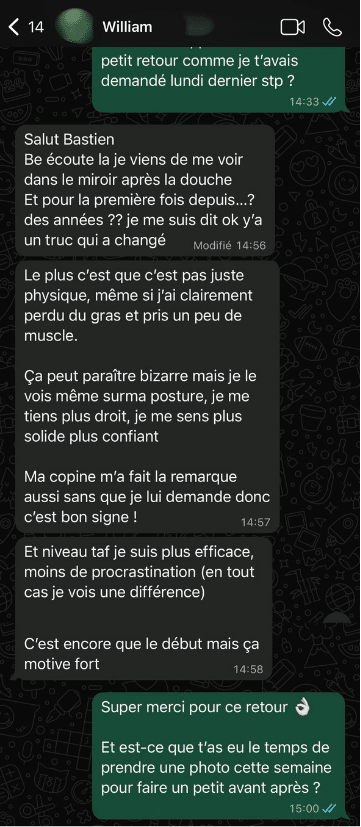Start a voice call with William

(x=332, y=27)
